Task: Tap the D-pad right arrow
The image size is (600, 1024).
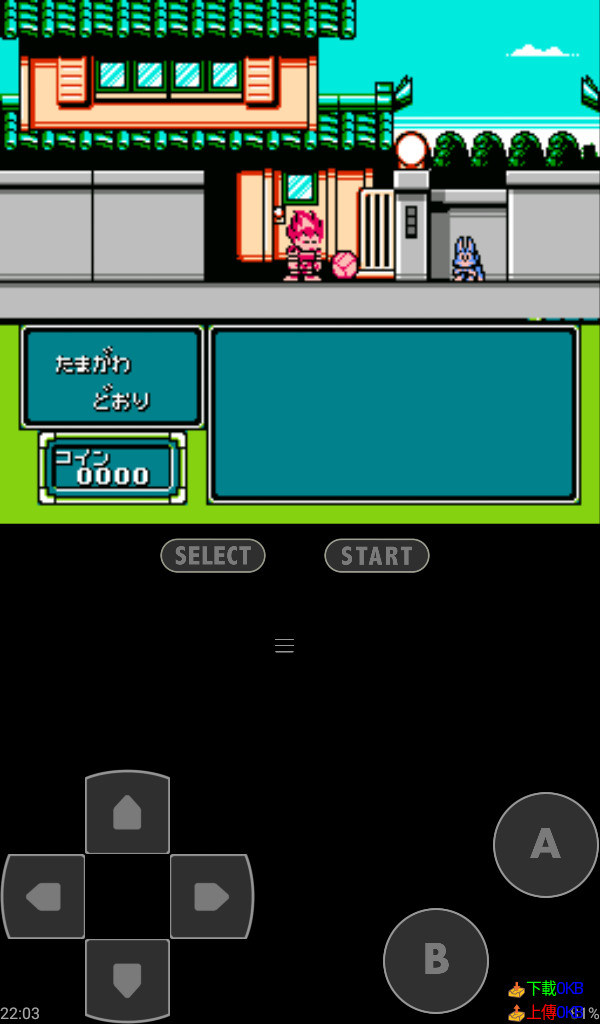Action: pyautogui.click(x=211, y=897)
